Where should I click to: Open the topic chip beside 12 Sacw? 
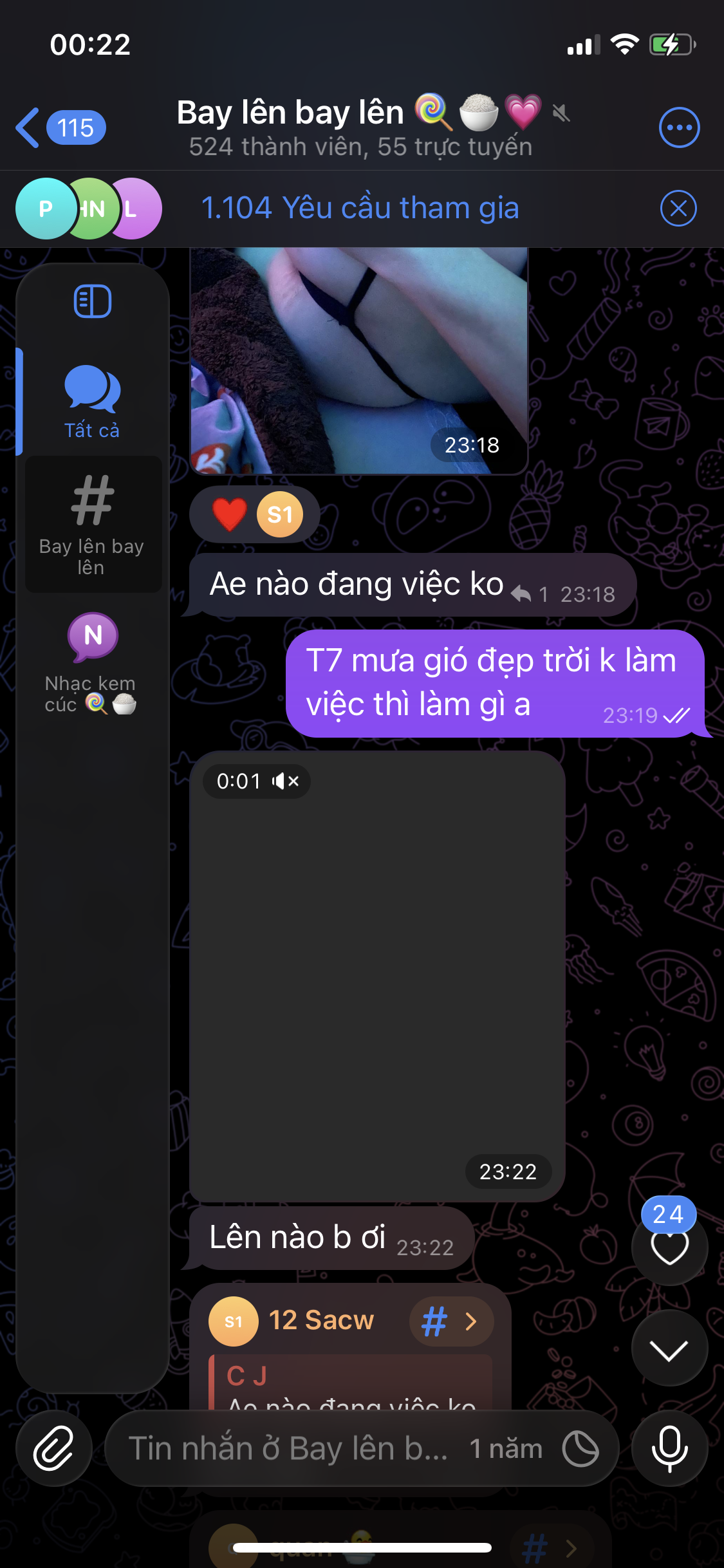point(451,1321)
